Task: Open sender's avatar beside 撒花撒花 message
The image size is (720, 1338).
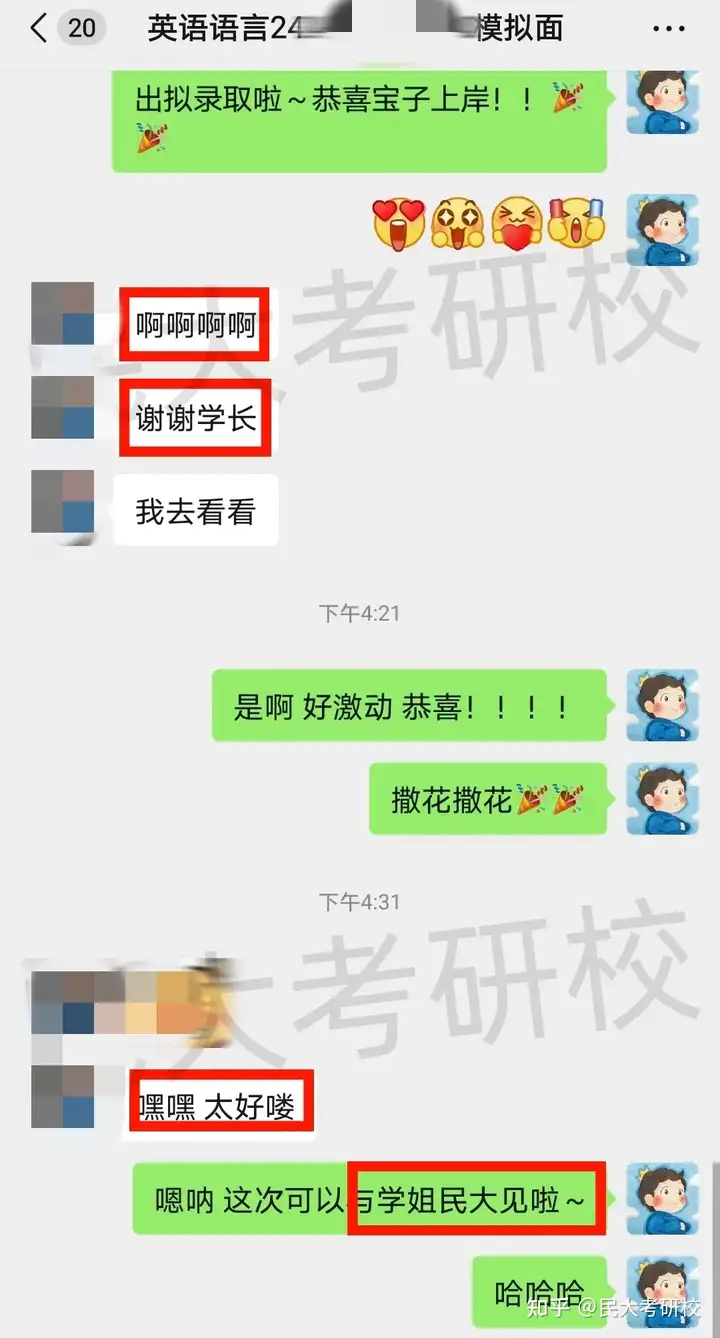Action: [x=662, y=799]
